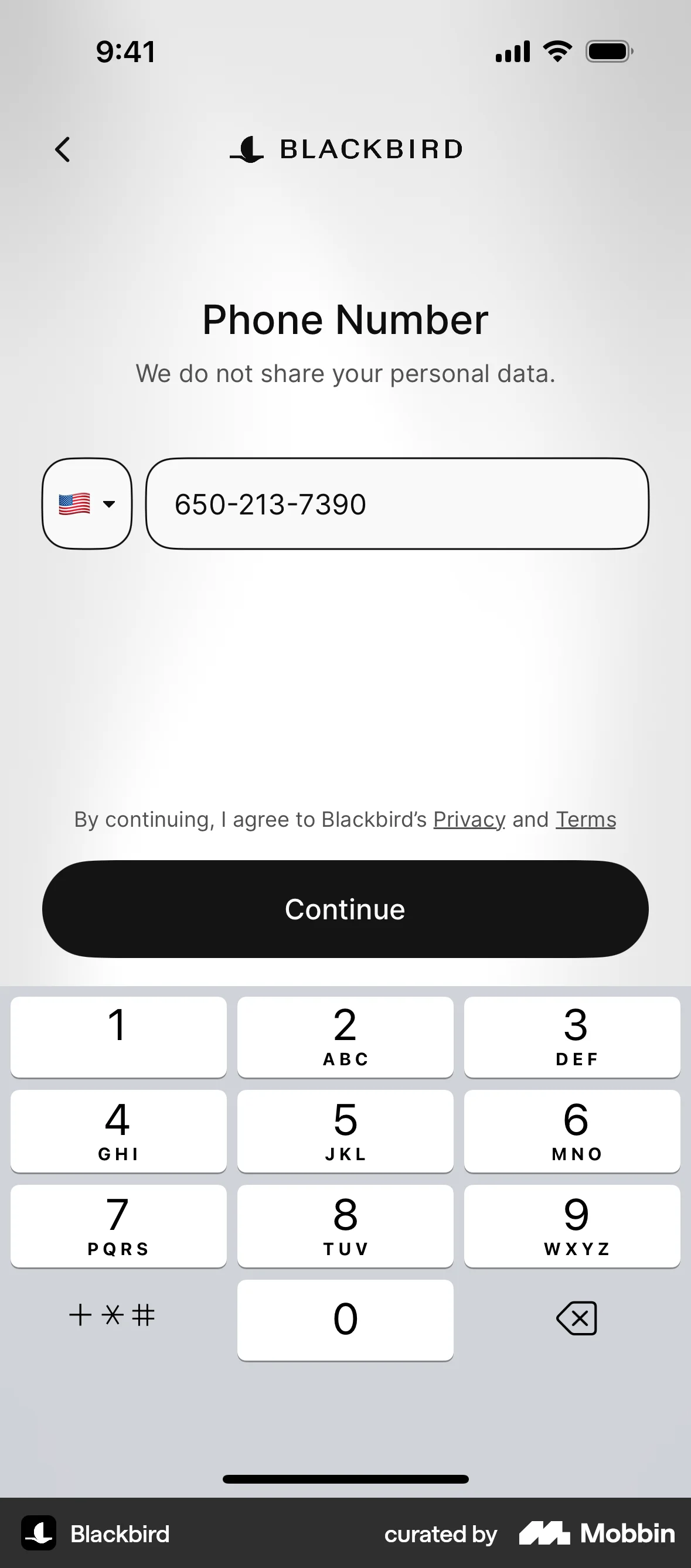This screenshot has height=1568, width=691.
Task: Tap the back chevron arrow
Action: (63, 149)
